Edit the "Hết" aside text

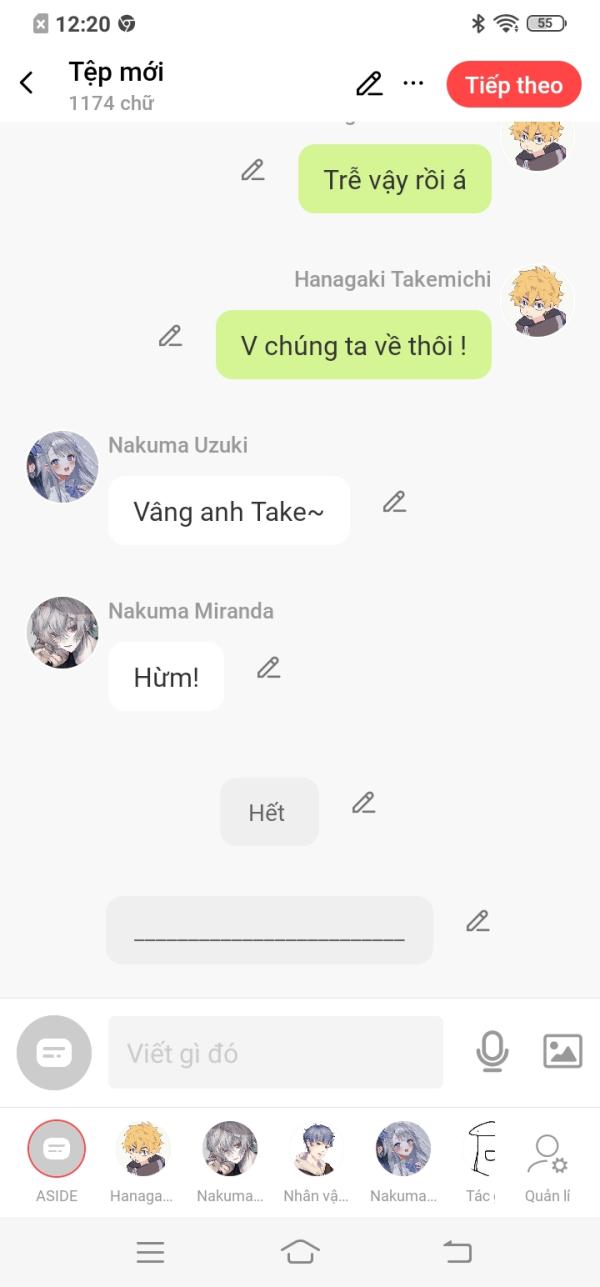click(x=364, y=802)
